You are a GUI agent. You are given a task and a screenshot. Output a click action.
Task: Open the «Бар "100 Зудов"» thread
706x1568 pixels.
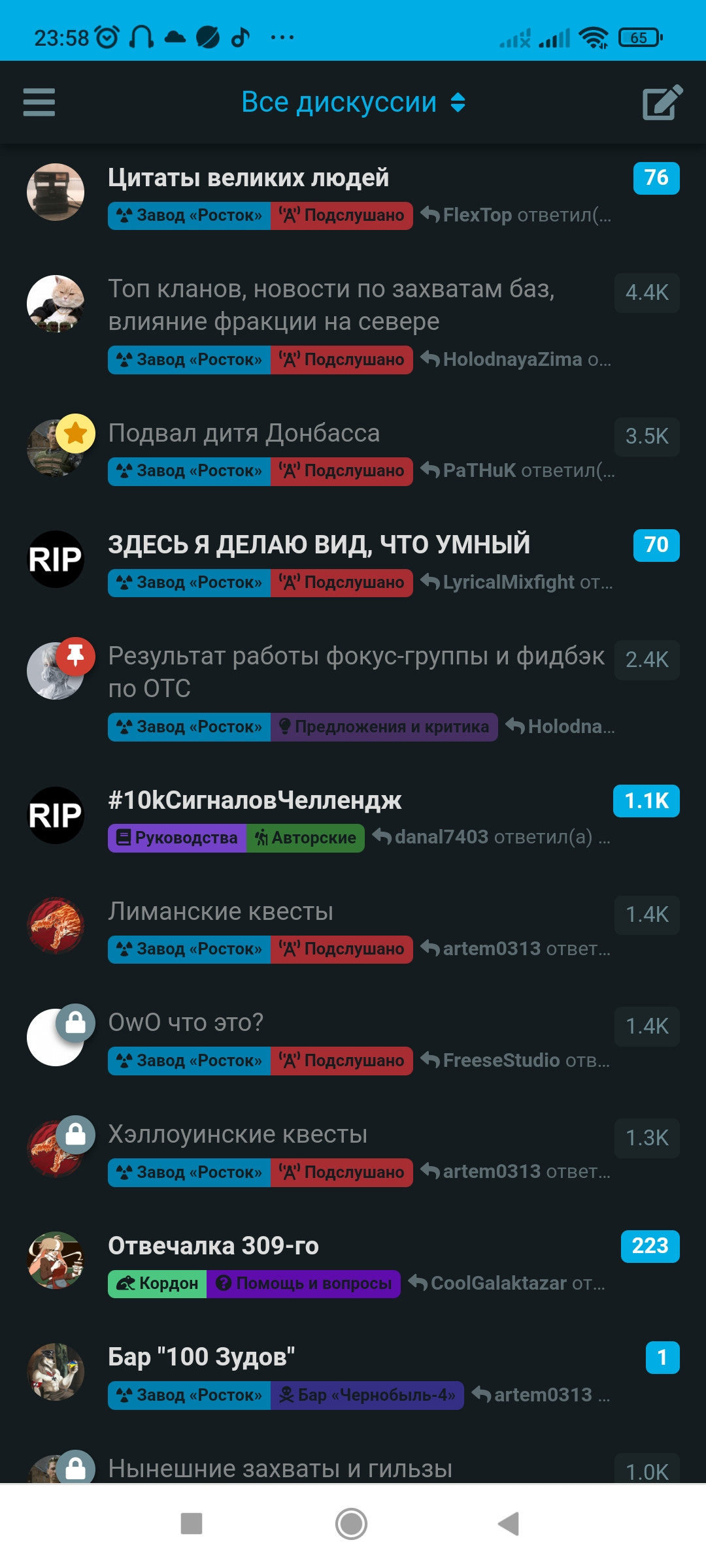[x=201, y=1357]
